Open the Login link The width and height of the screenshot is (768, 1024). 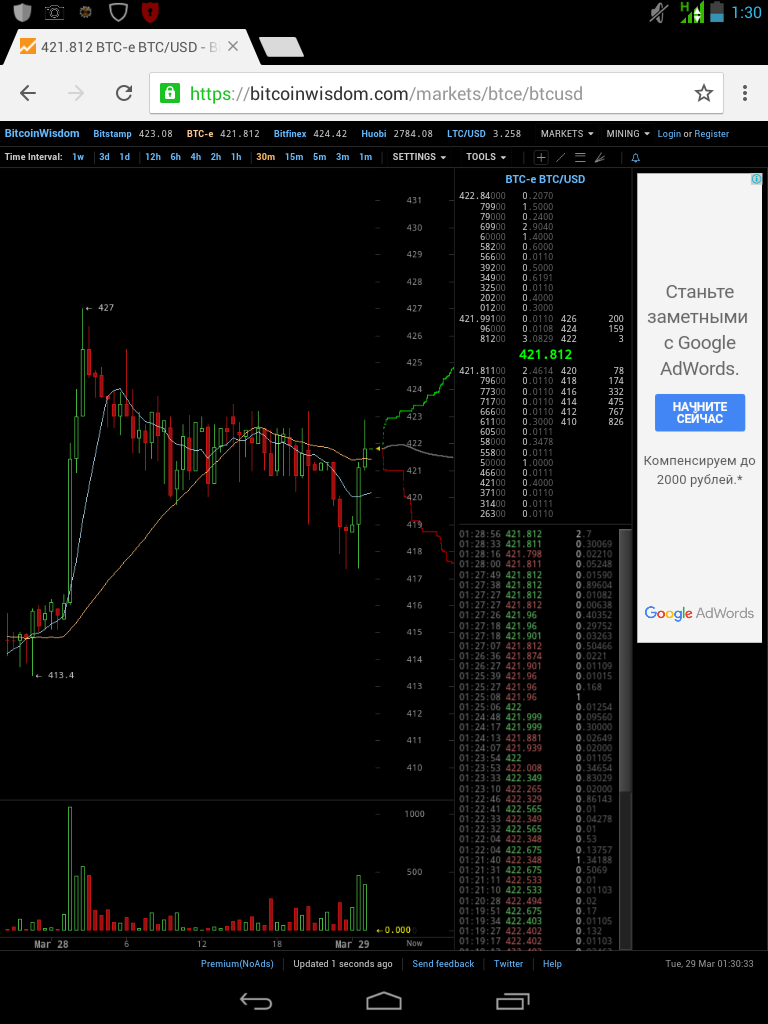[669, 134]
